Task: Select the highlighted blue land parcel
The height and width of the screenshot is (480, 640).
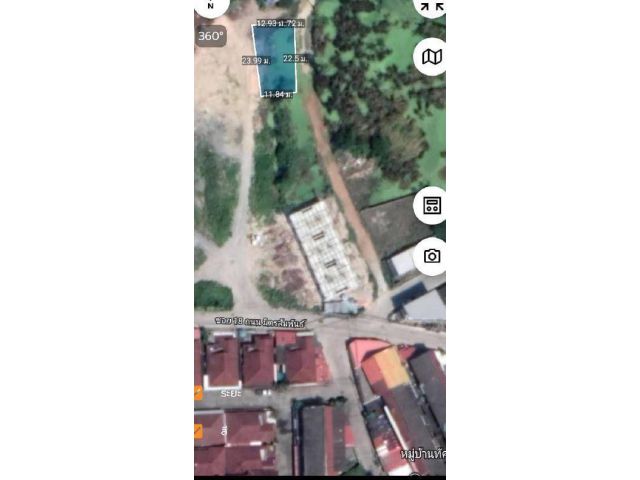Action: tap(274, 60)
